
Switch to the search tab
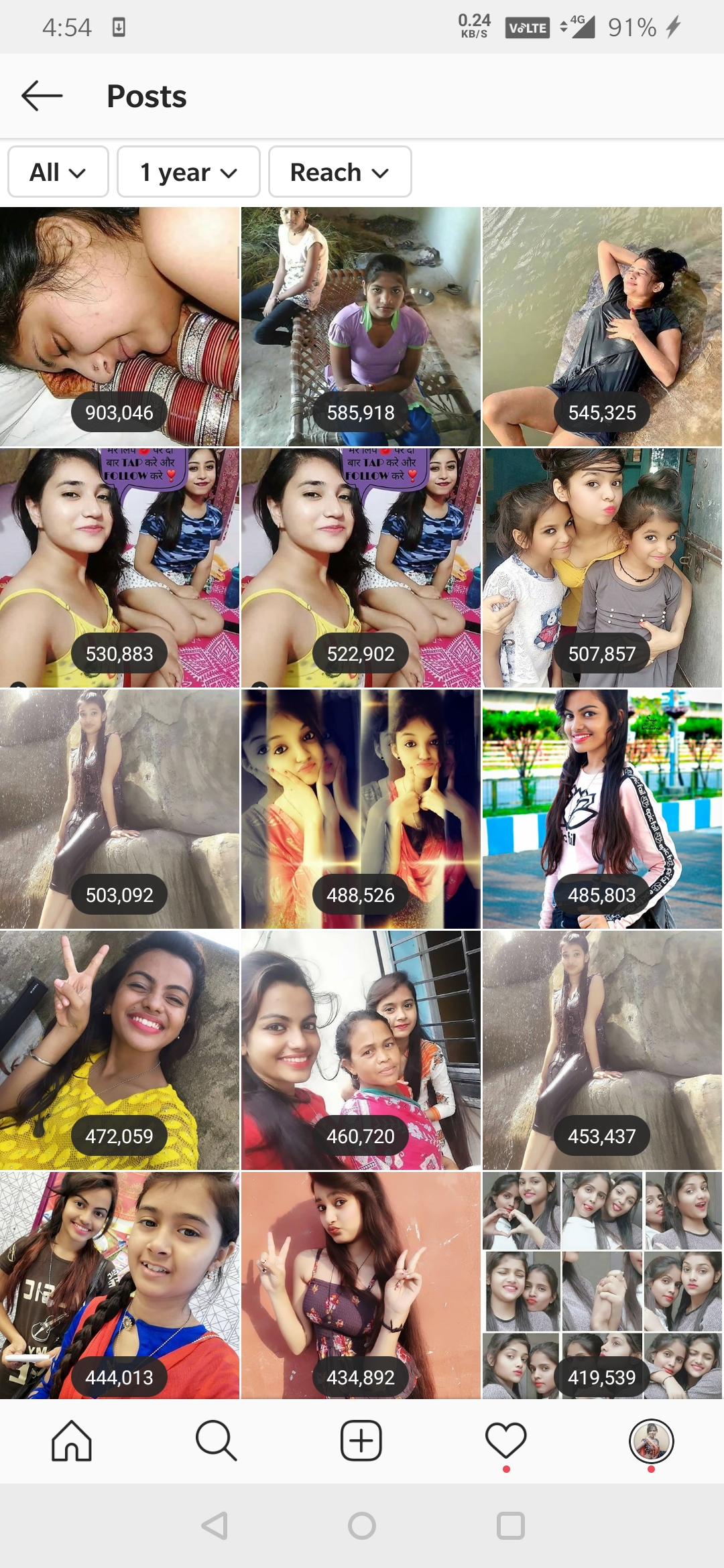(x=216, y=1441)
